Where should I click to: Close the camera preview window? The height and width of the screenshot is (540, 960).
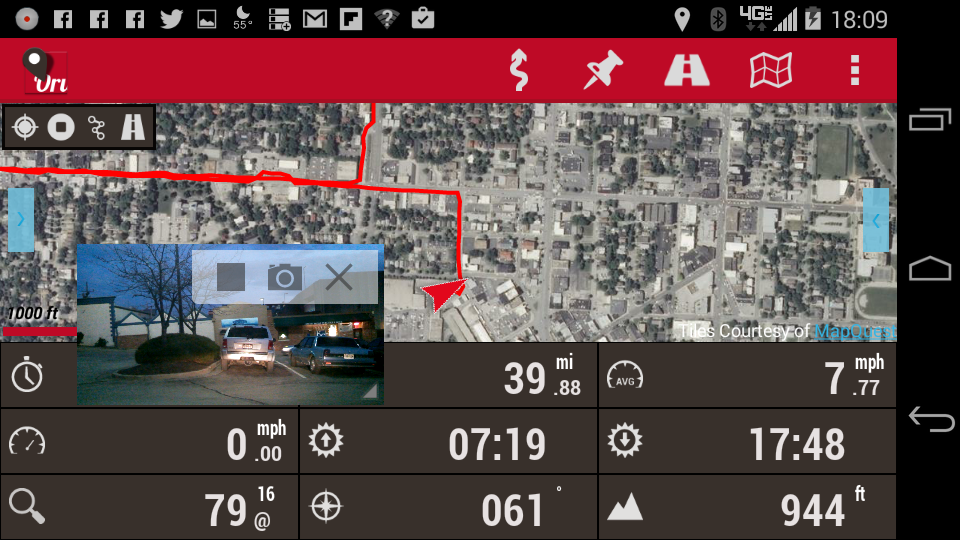pyautogui.click(x=339, y=277)
